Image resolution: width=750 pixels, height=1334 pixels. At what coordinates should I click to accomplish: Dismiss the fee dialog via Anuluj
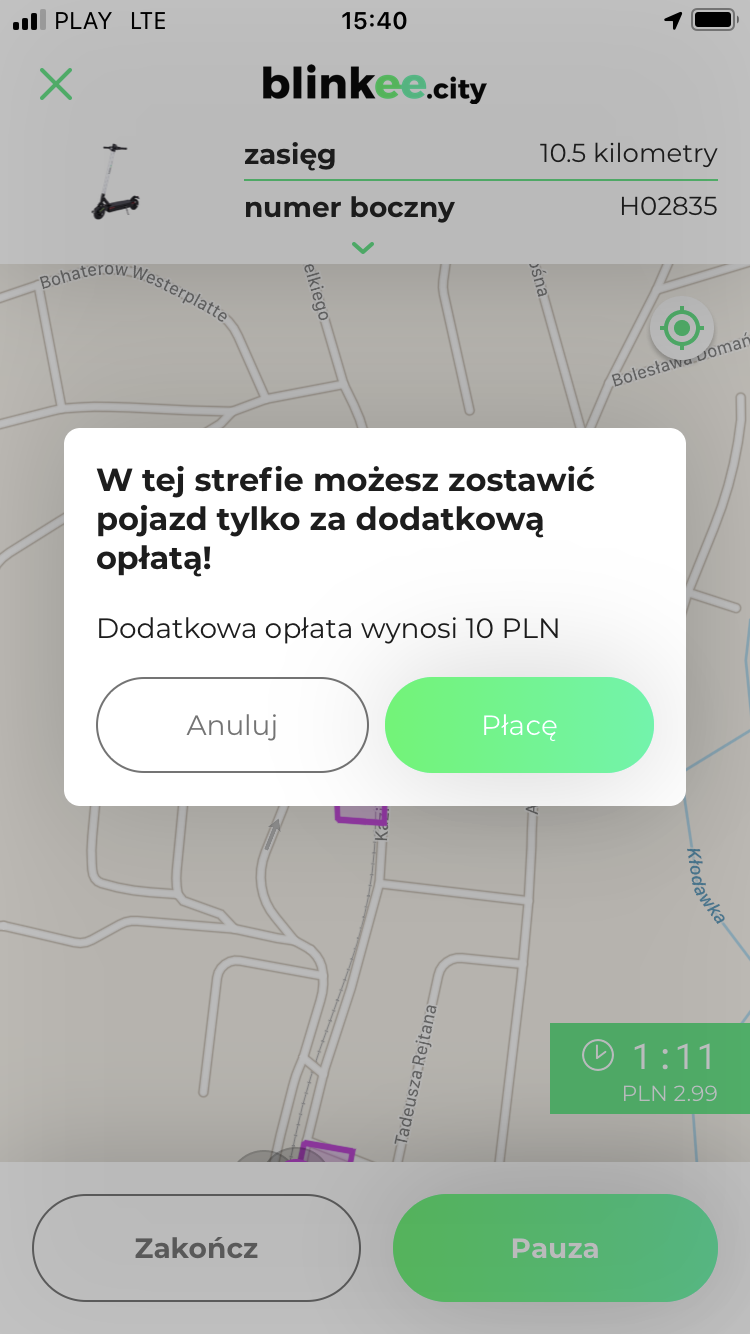[x=232, y=725]
